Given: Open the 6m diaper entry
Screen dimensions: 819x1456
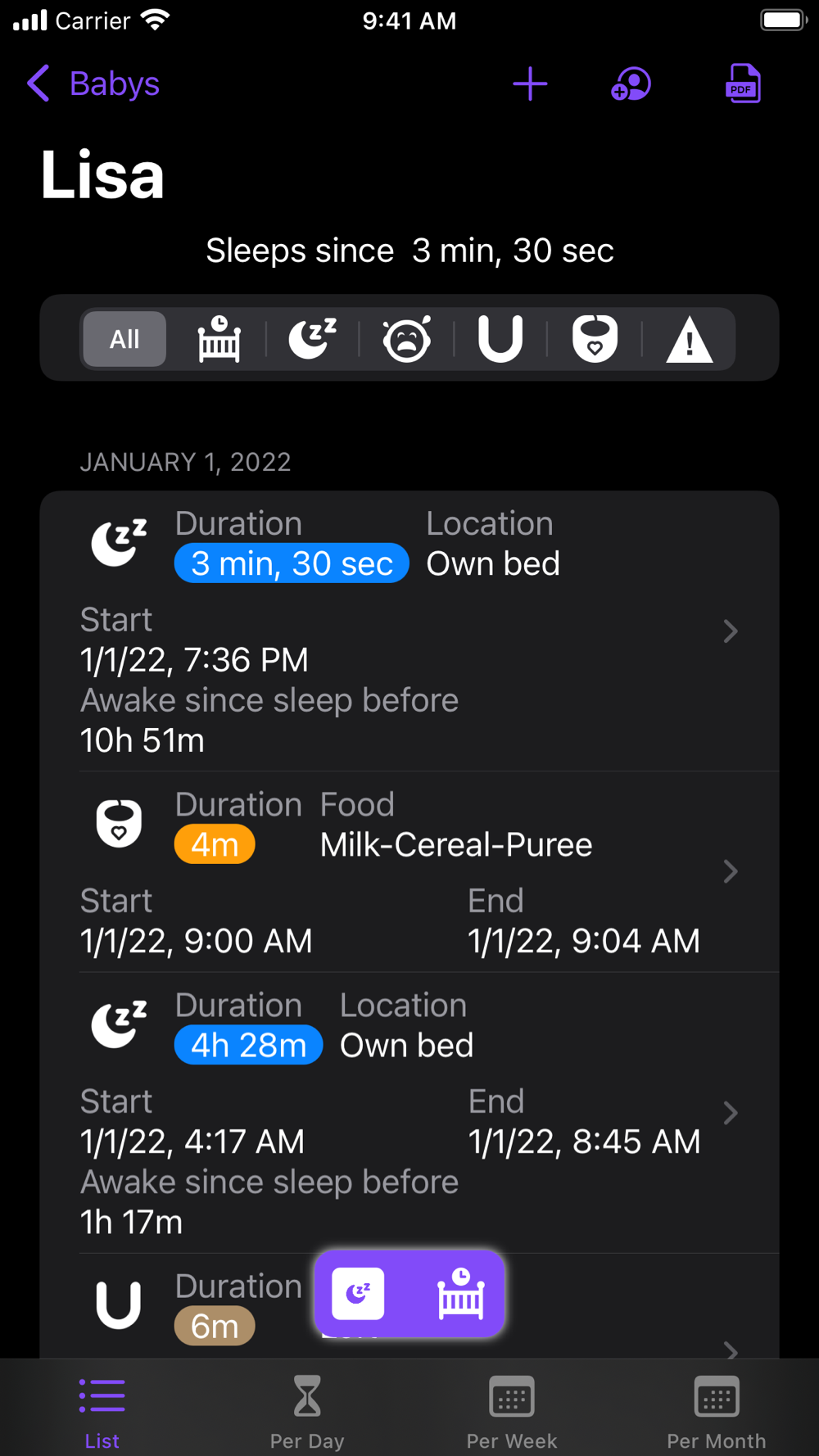Looking at the screenshot, I should [409, 1306].
